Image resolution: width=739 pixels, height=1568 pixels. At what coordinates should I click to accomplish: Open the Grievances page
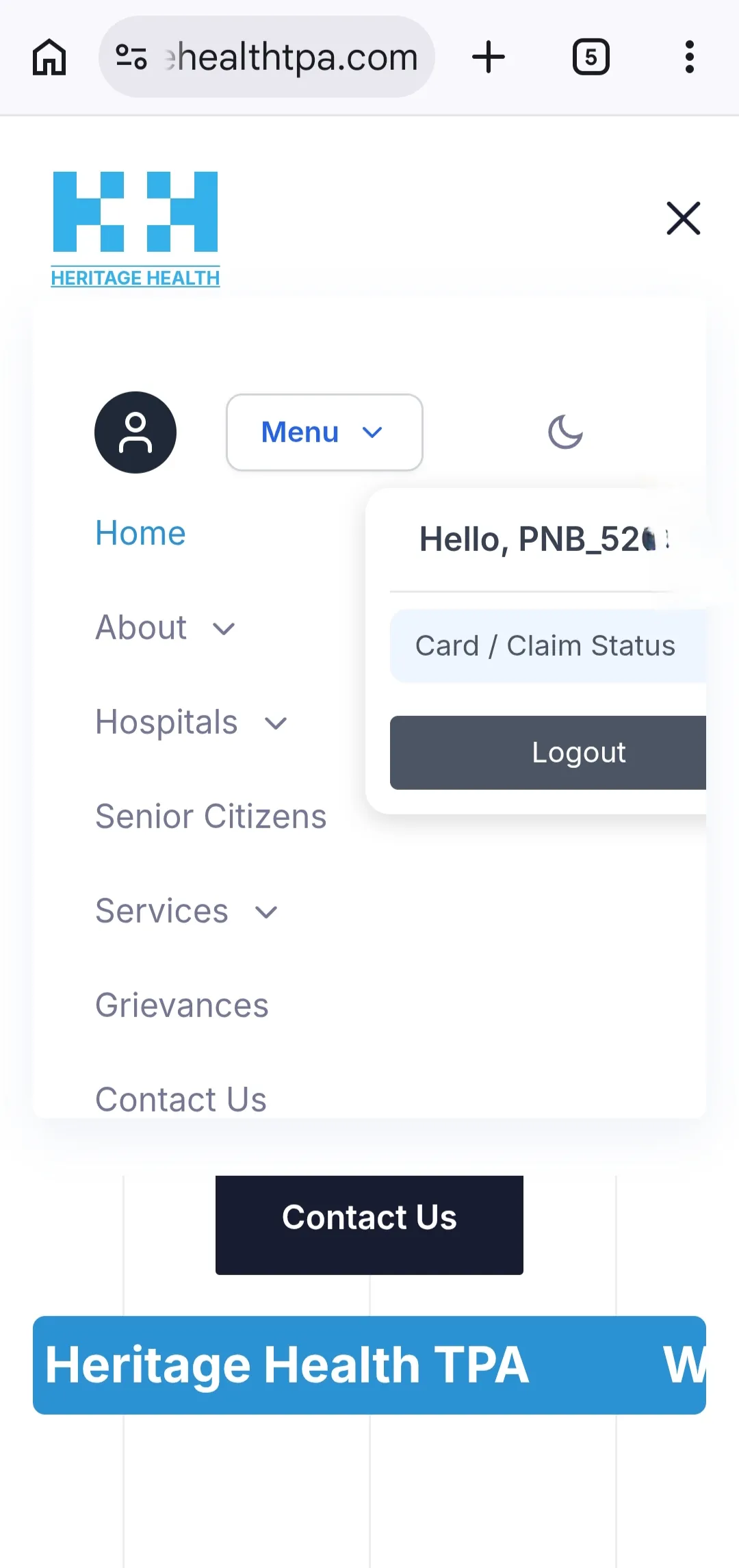tap(182, 1005)
